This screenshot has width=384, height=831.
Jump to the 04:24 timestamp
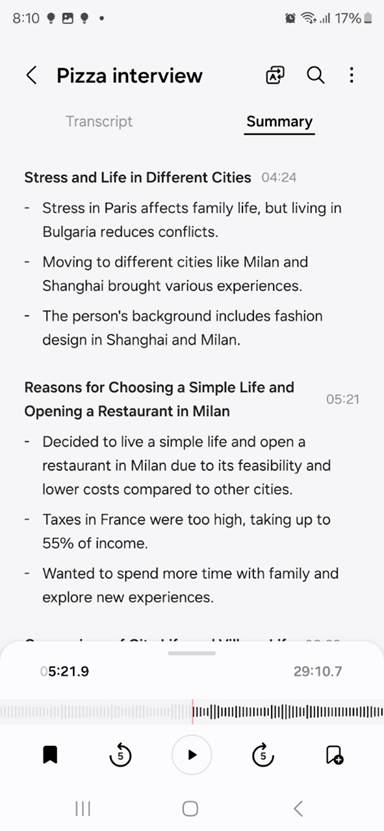pos(279,178)
